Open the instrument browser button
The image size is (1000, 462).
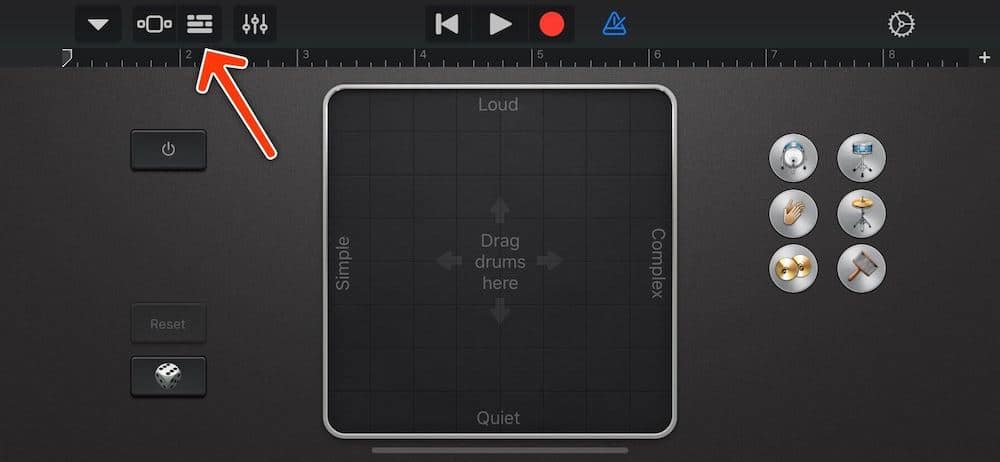155,24
